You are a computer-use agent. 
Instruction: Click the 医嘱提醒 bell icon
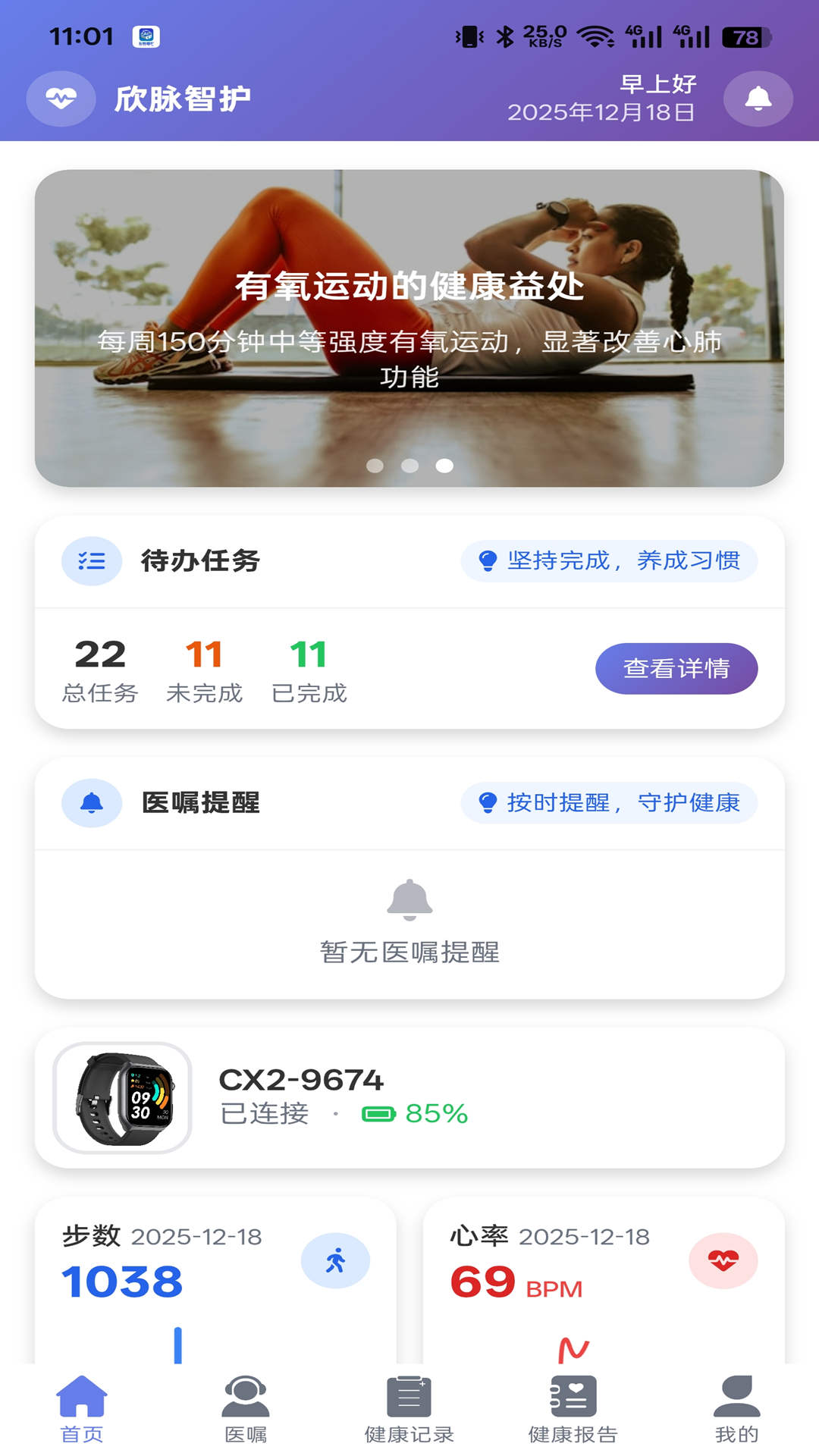click(90, 803)
